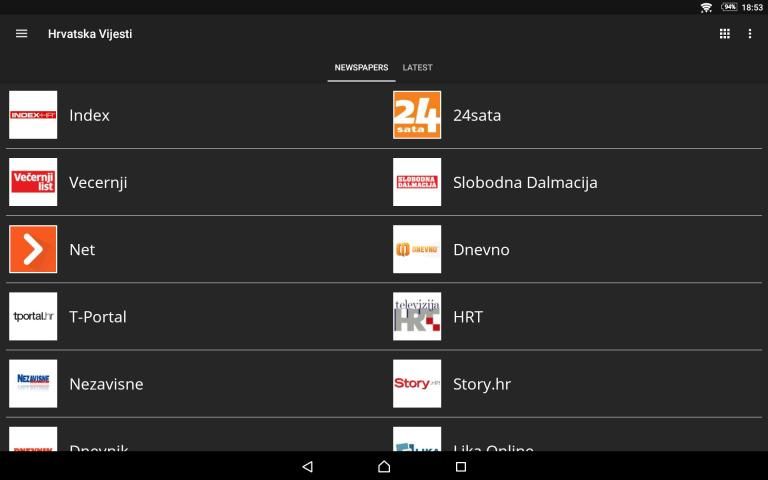Return to the home screen
Screen dimensions: 768x480
click(384, 467)
